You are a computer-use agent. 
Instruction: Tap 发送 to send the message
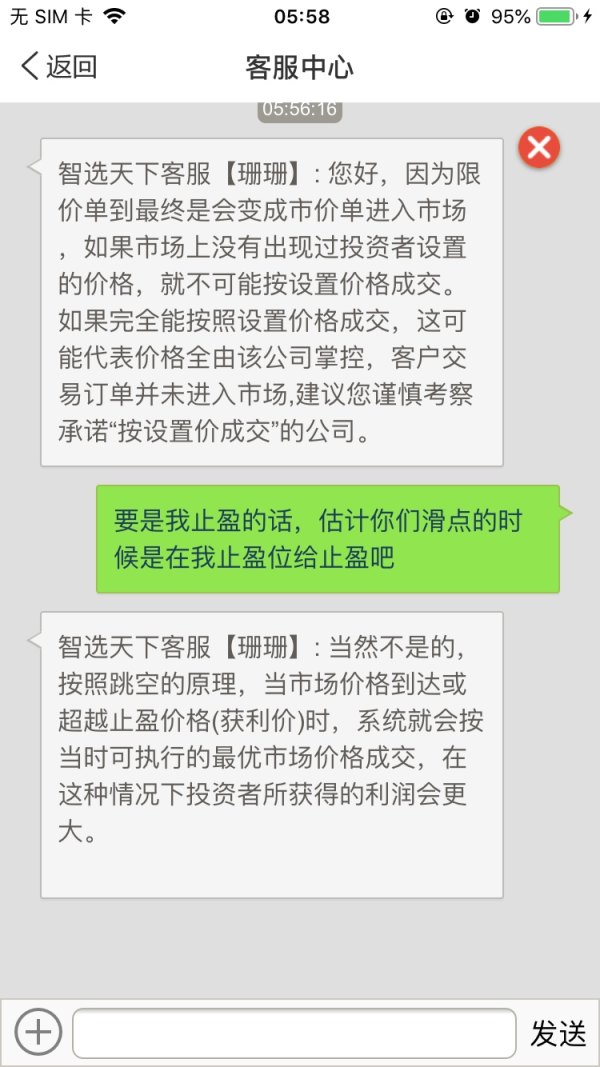point(558,1034)
